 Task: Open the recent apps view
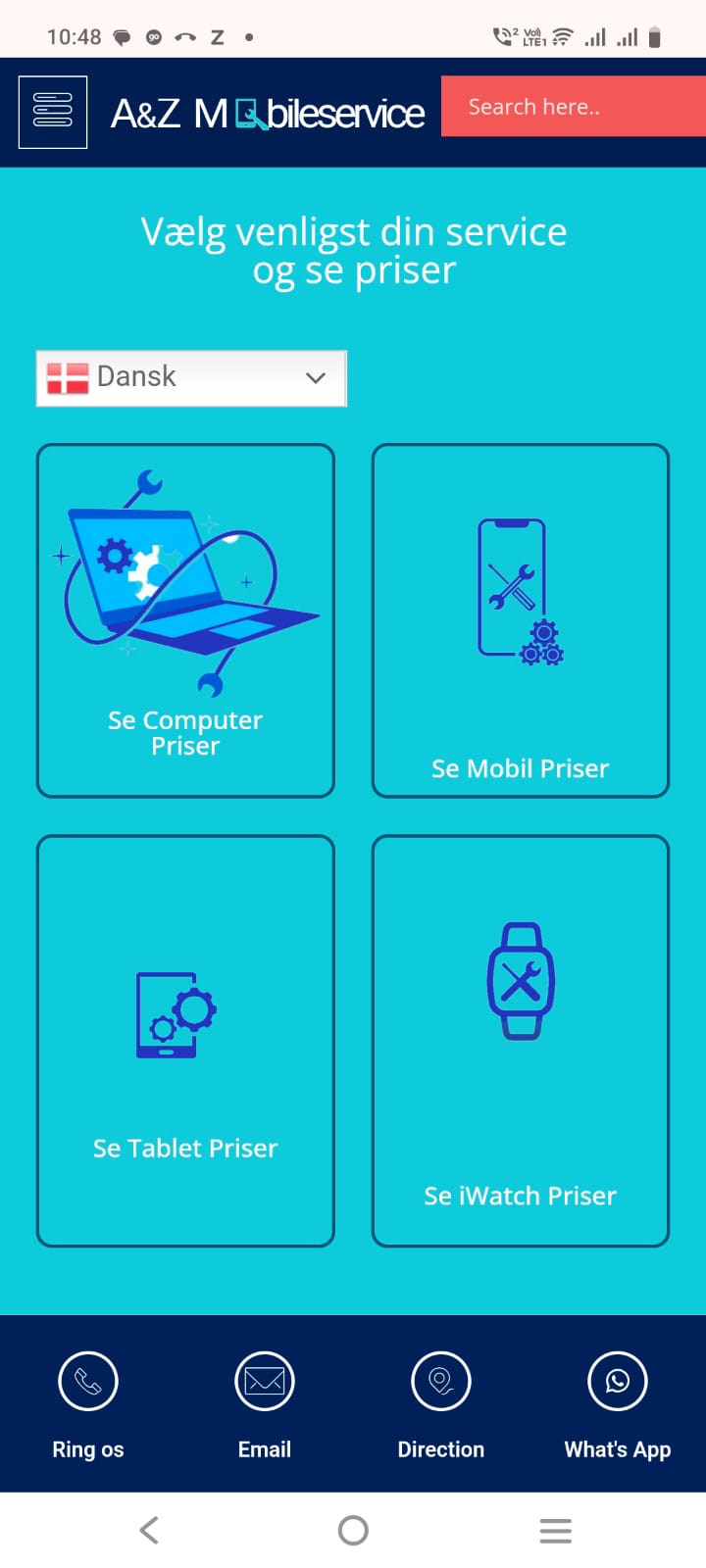tap(555, 1530)
